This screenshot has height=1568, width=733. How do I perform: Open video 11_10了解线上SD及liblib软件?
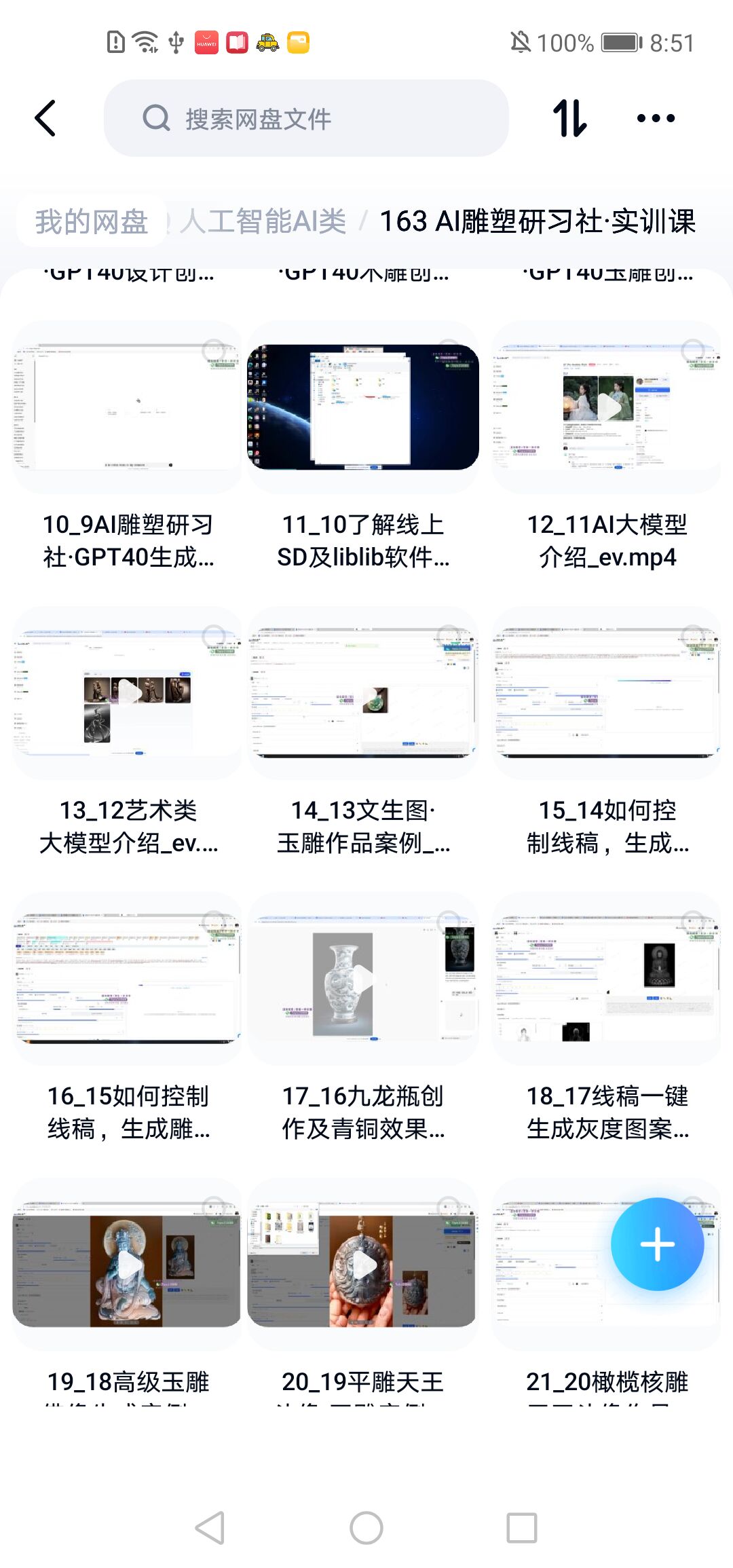click(363, 407)
